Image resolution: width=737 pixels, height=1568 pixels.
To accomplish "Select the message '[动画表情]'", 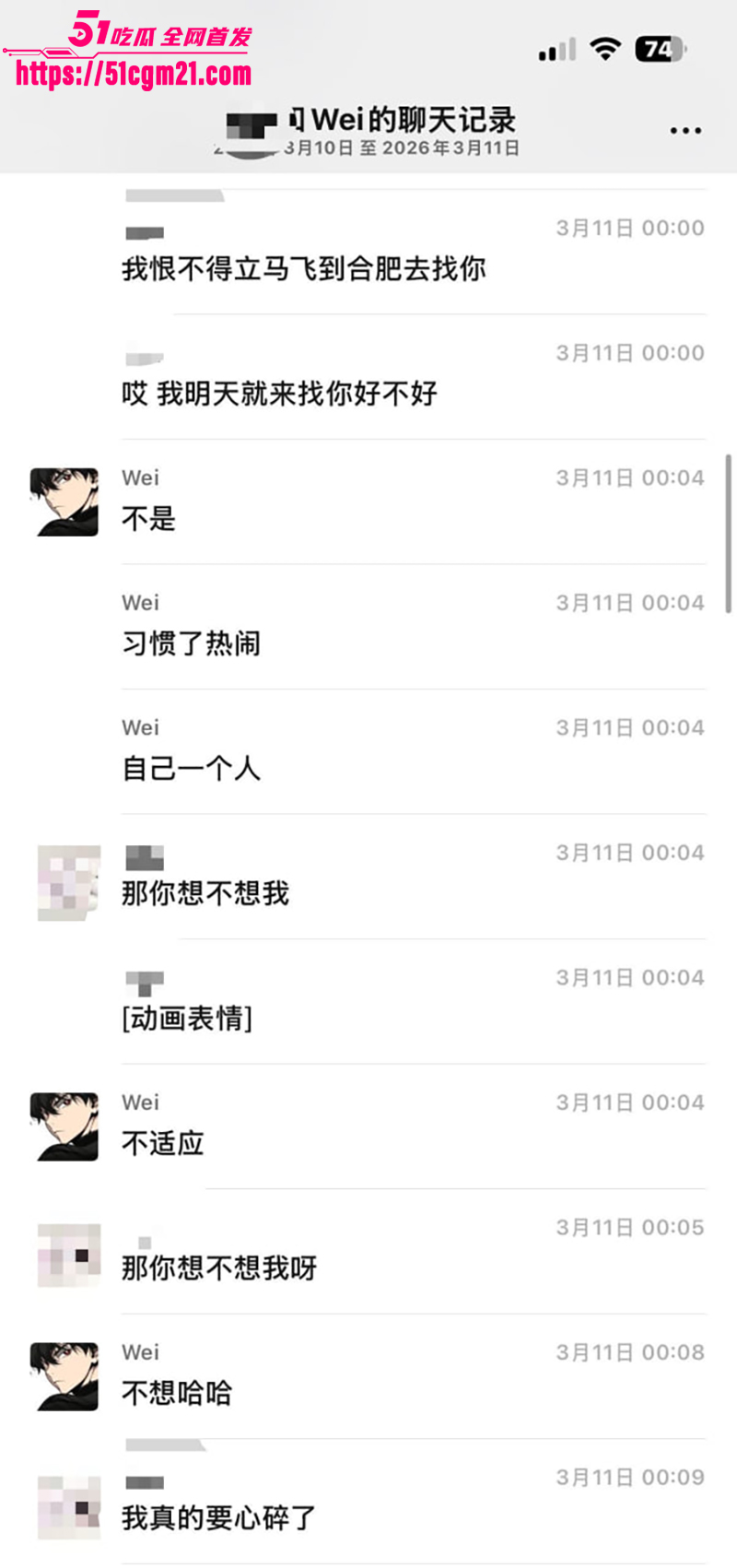I will point(187,1019).
